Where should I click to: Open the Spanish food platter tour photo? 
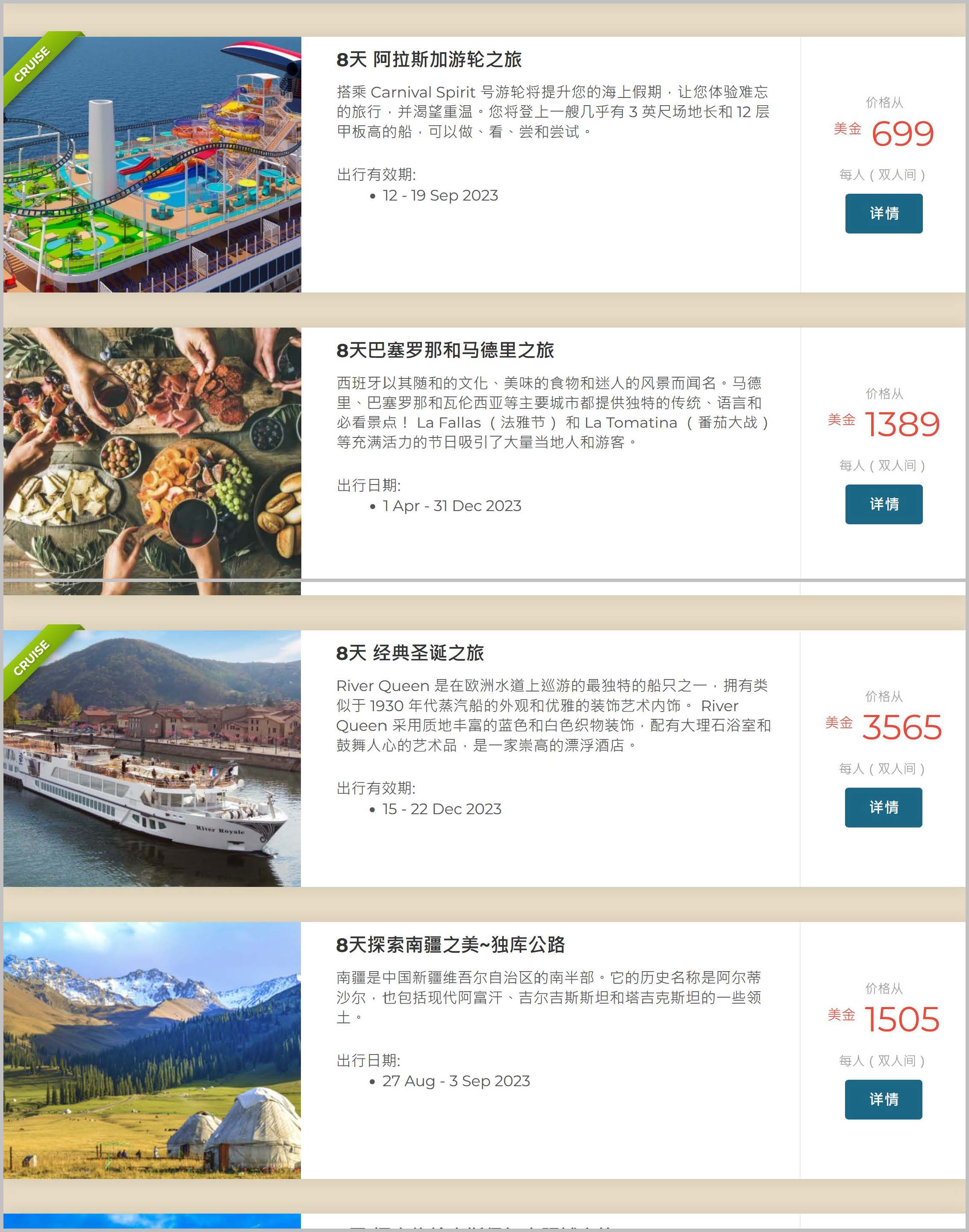click(152, 454)
